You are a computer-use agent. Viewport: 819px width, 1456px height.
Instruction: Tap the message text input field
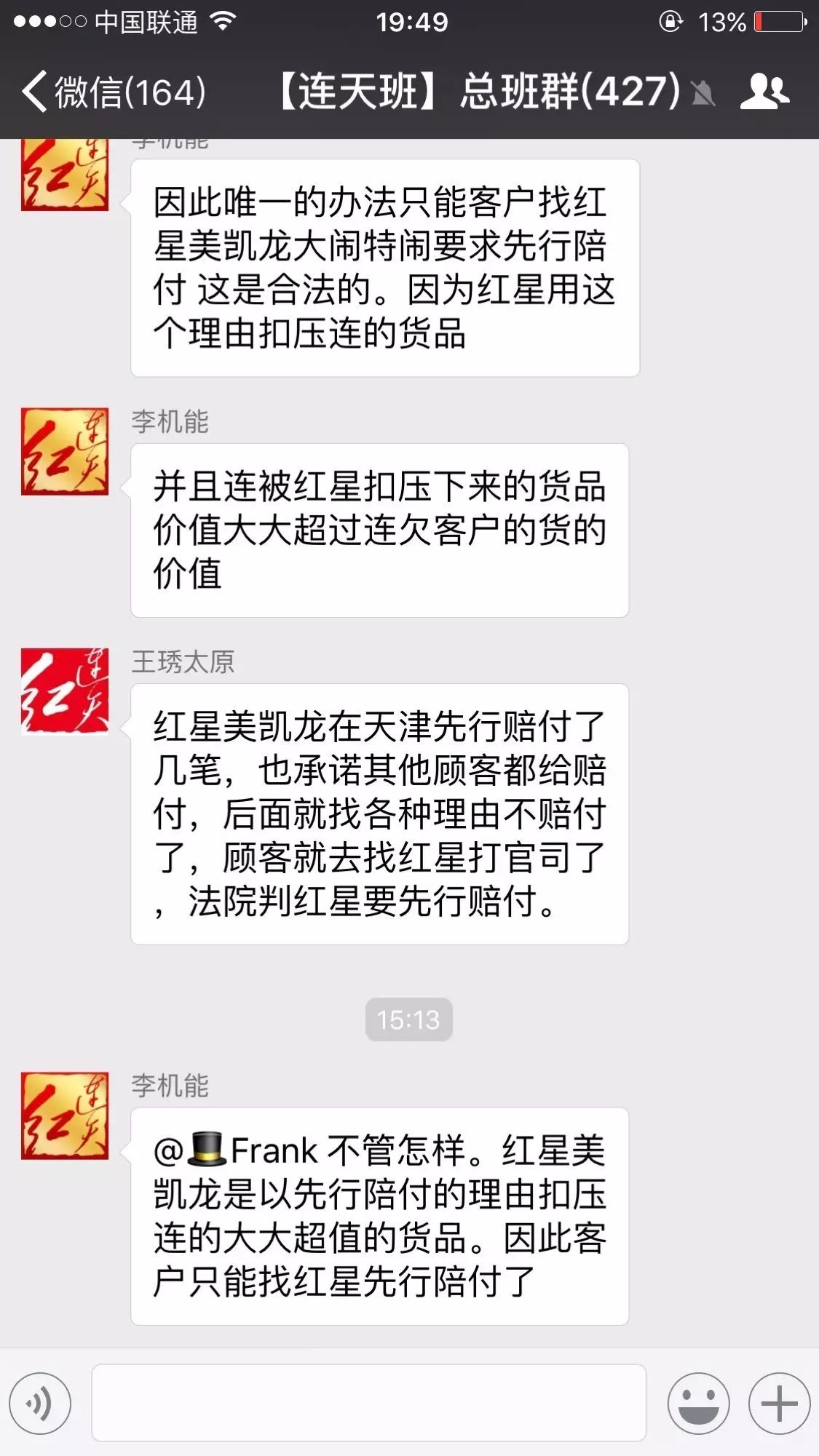(368, 1403)
